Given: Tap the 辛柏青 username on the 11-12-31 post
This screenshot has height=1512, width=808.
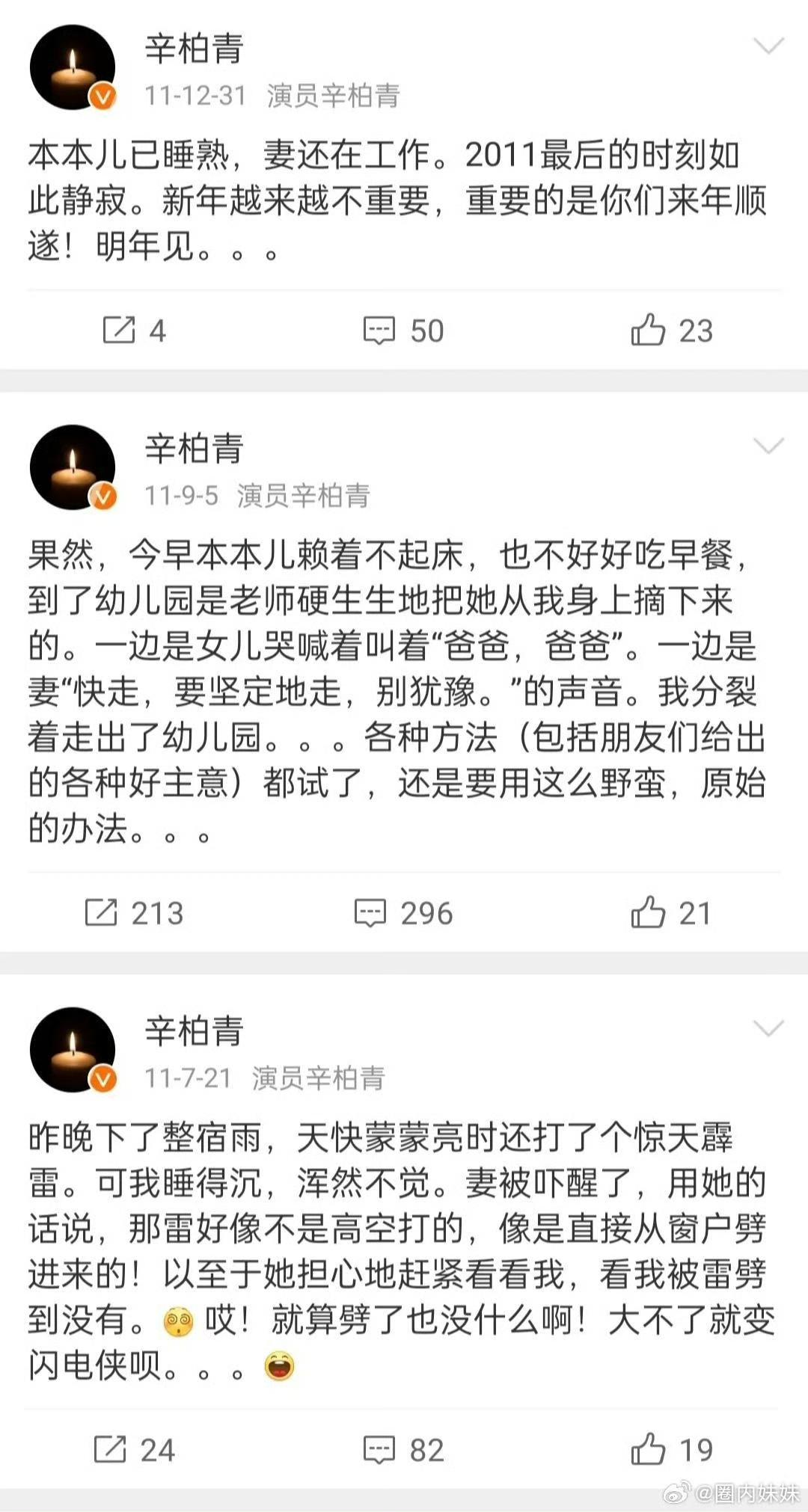Looking at the screenshot, I should tap(195, 49).
